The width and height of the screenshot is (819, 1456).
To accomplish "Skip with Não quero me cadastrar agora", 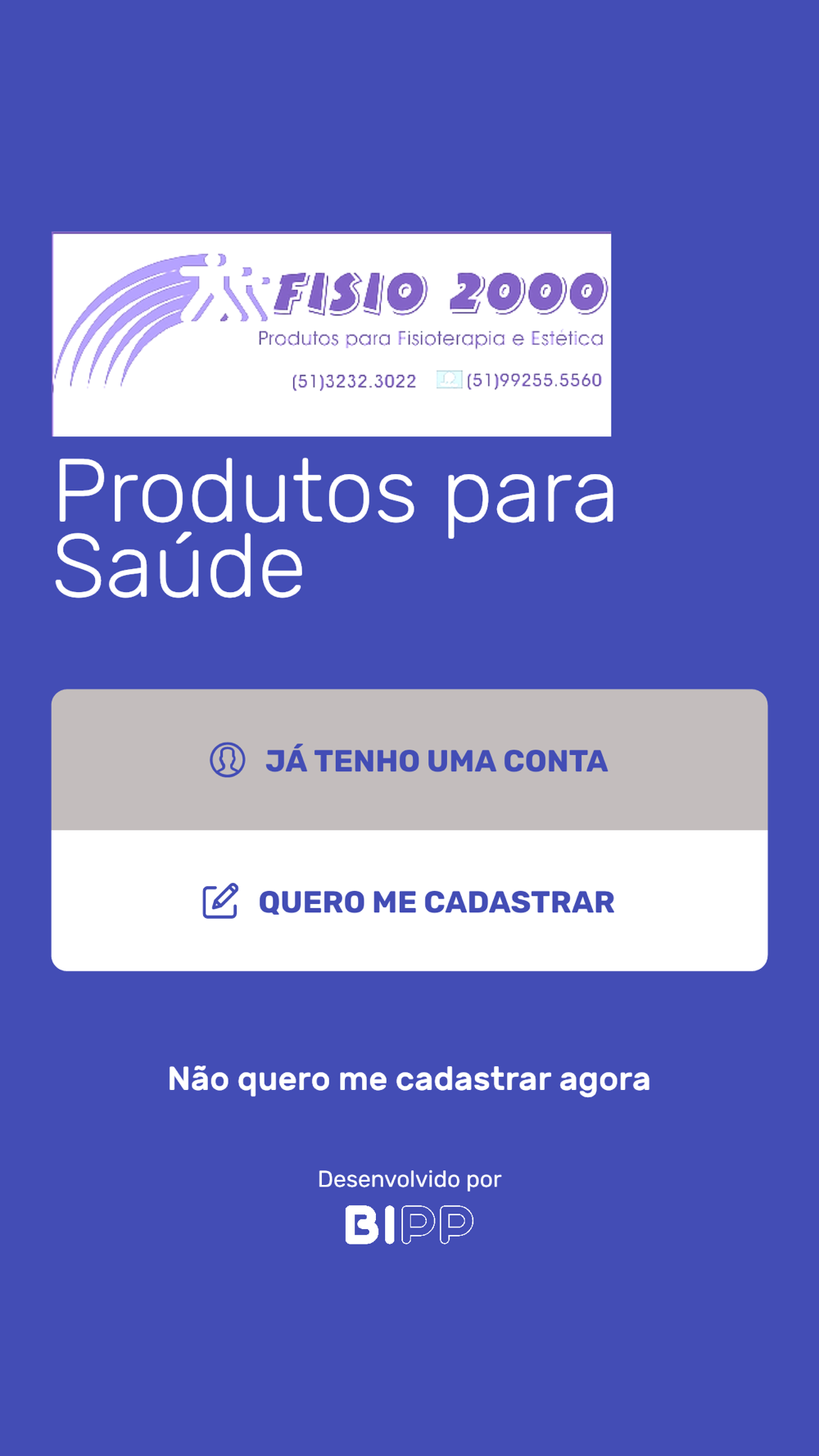I will click(409, 1079).
